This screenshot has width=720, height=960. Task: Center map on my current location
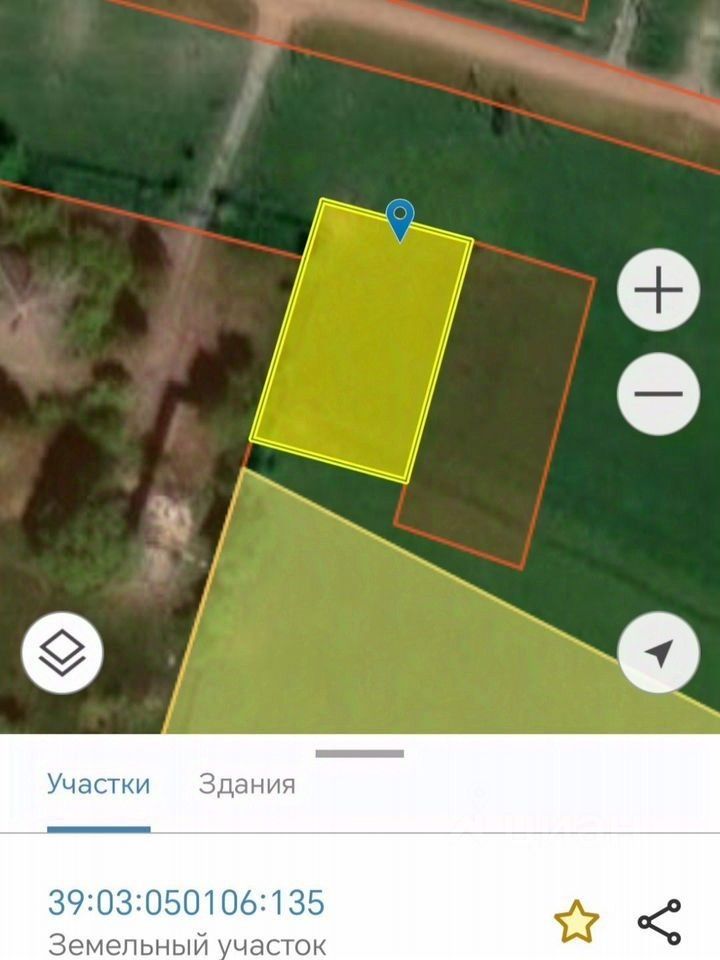657,653
